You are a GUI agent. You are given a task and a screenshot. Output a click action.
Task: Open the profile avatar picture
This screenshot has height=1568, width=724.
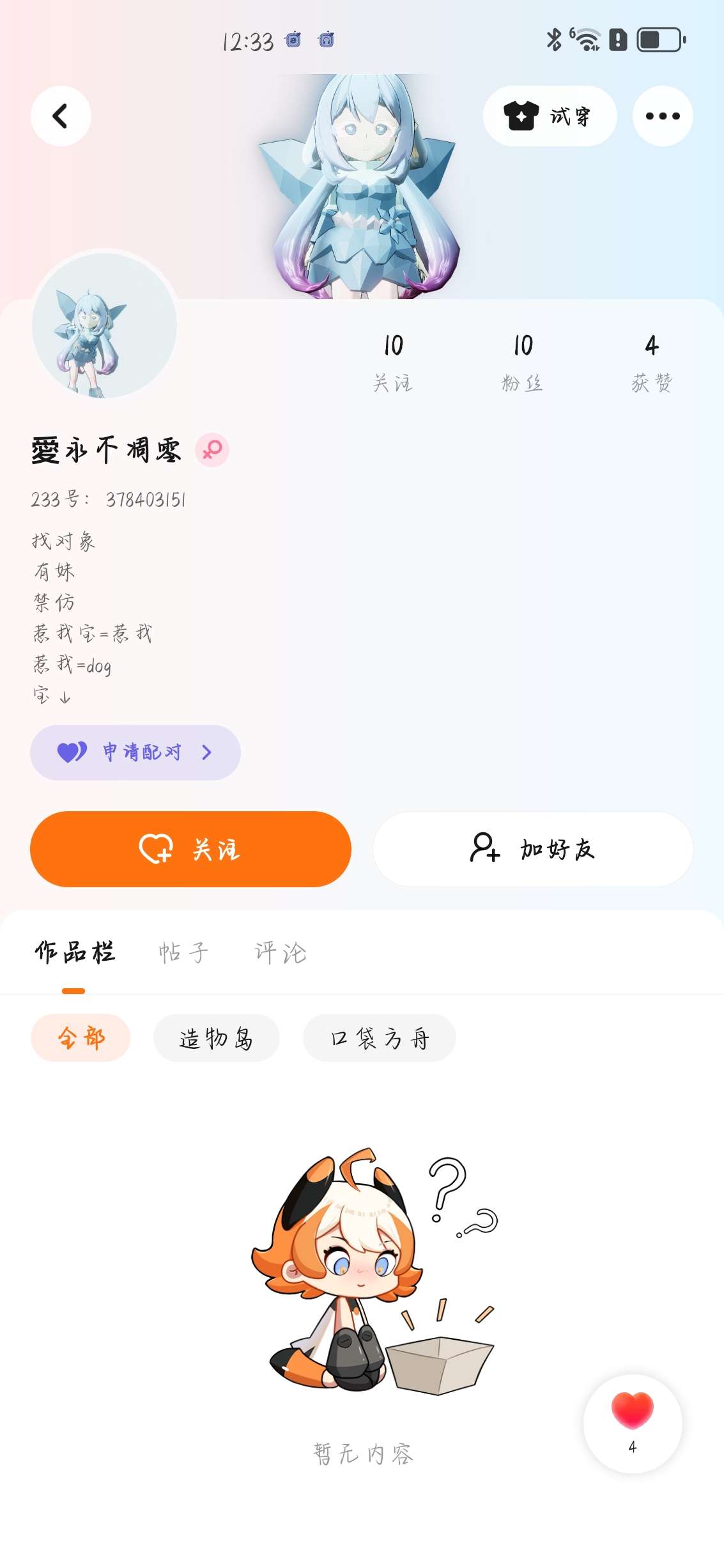tap(105, 325)
